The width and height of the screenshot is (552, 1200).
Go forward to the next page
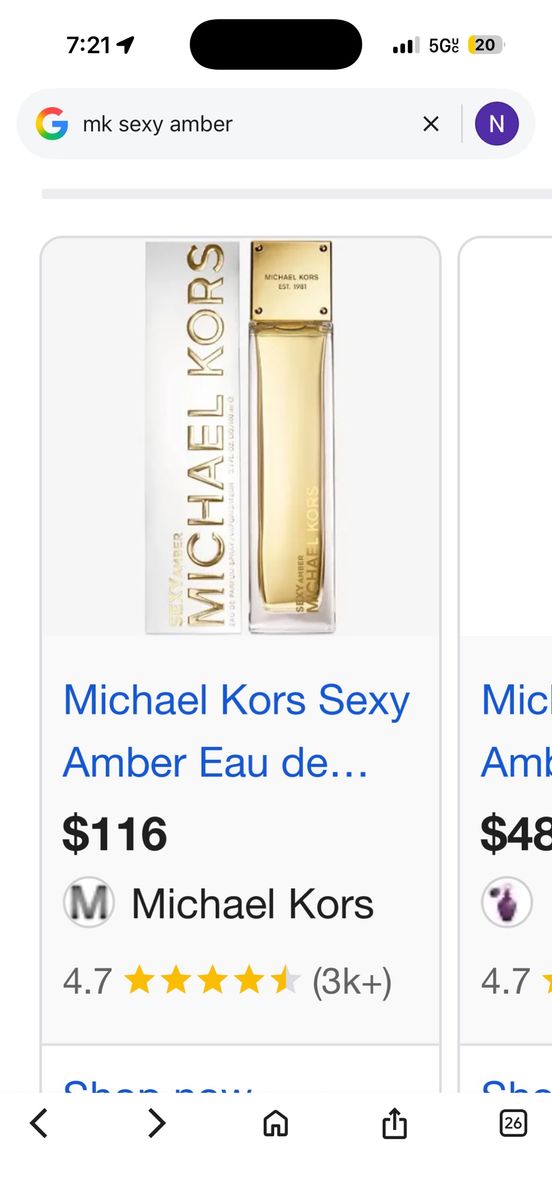coord(157,1124)
